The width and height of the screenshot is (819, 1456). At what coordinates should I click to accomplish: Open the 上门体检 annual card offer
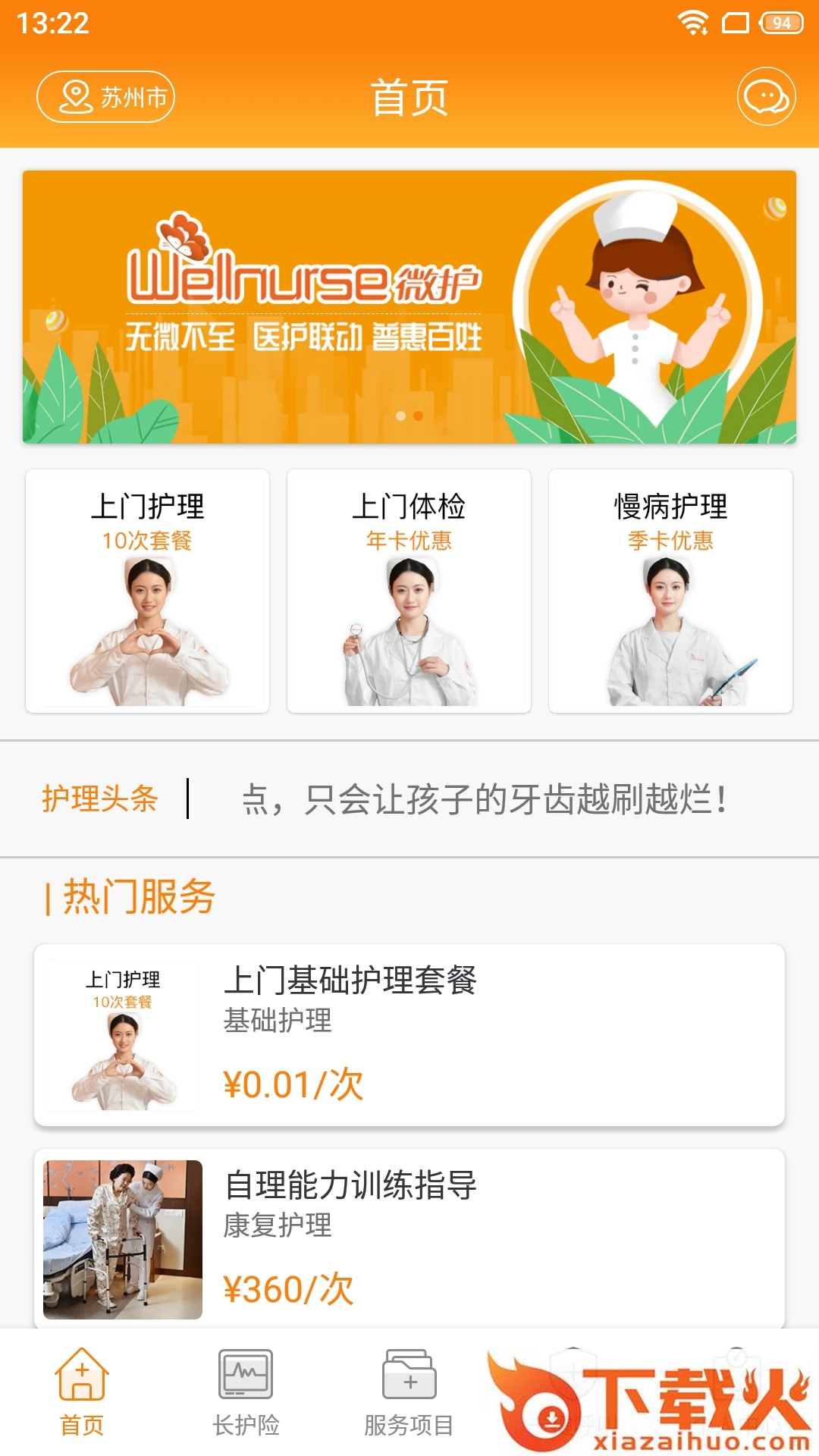tap(409, 591)
